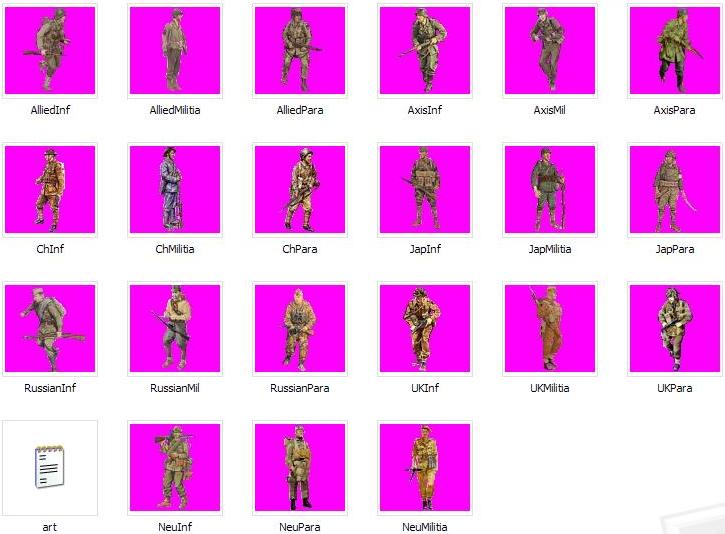Pick the UKMilitia thumbnail
The width and height of the screenshot is (725, 534).
(550, 328)
